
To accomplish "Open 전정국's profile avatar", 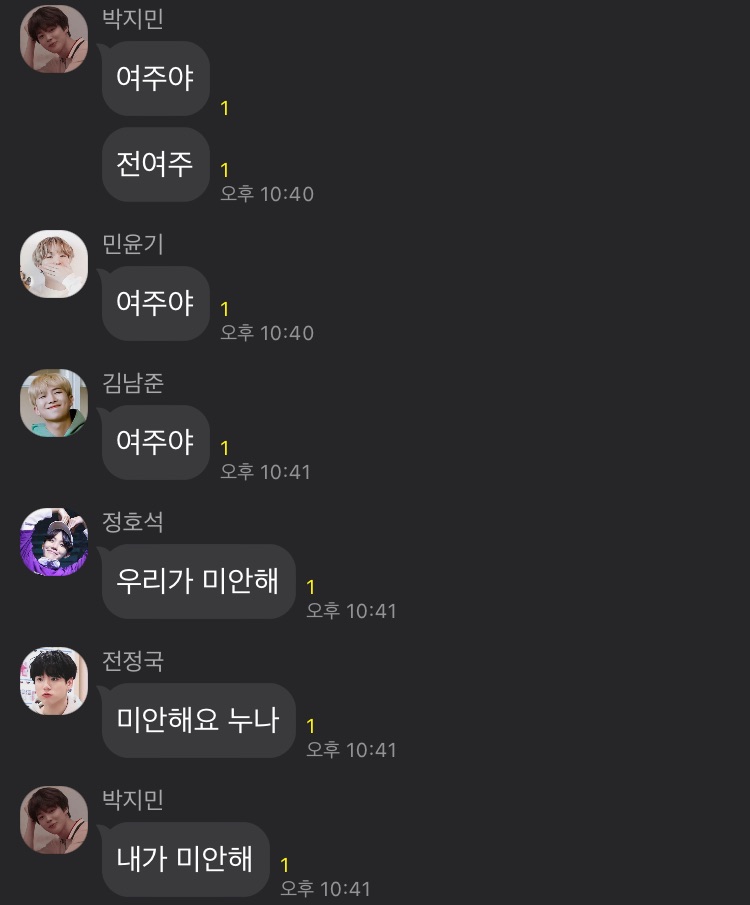I will [54, 681].
